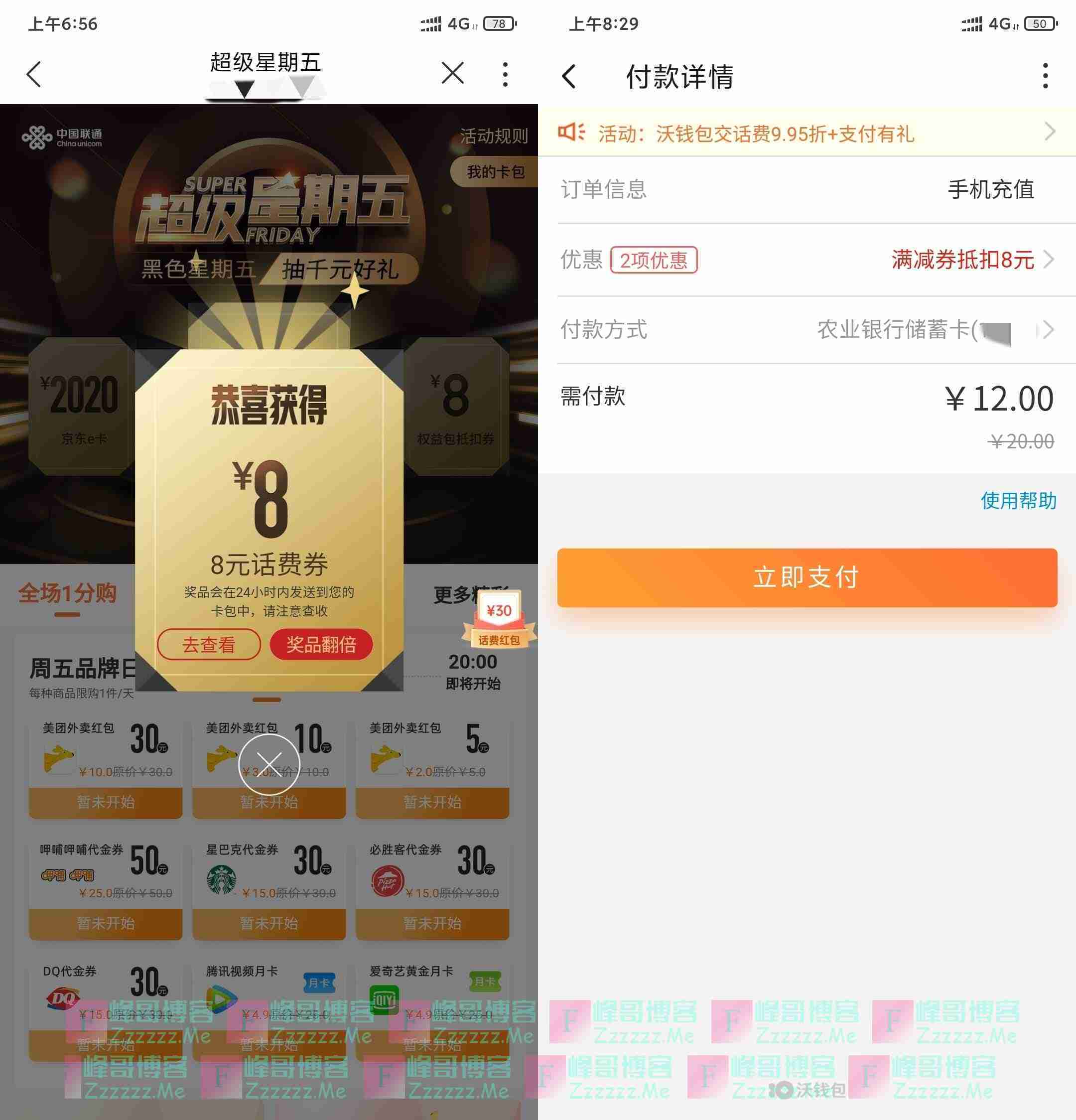The image size is (1076, 1120).
Task: Tap 奖品翻倍 to double the prize
Action: pos(321,645)
